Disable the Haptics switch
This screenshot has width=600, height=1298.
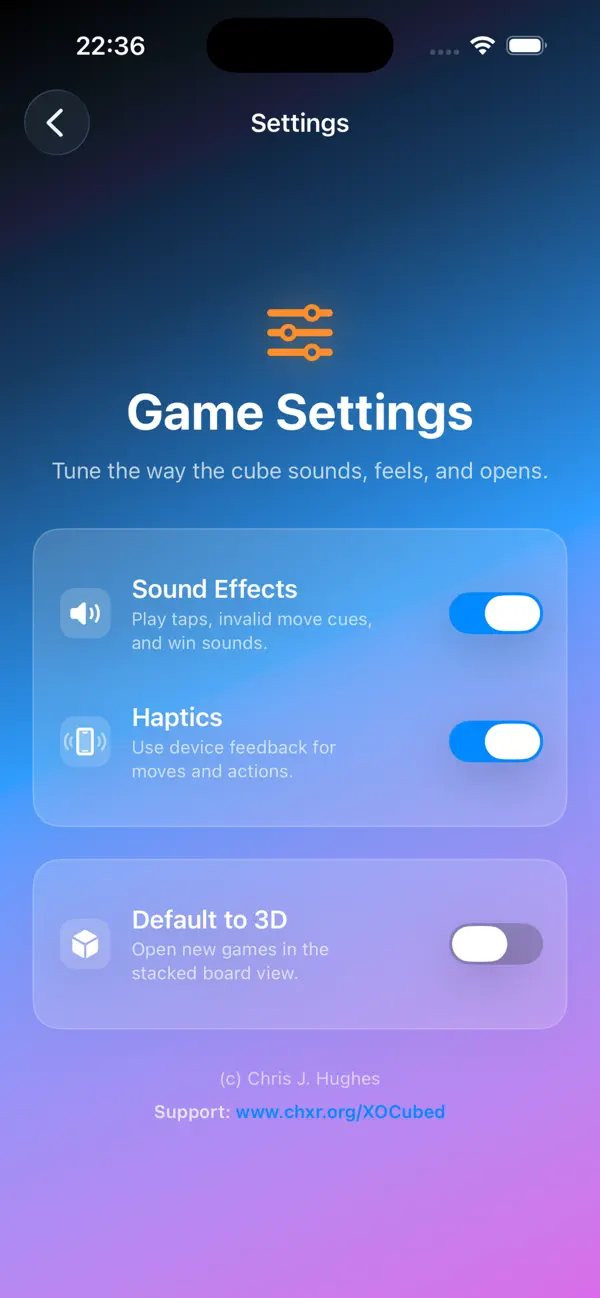(x=496, y=742)
